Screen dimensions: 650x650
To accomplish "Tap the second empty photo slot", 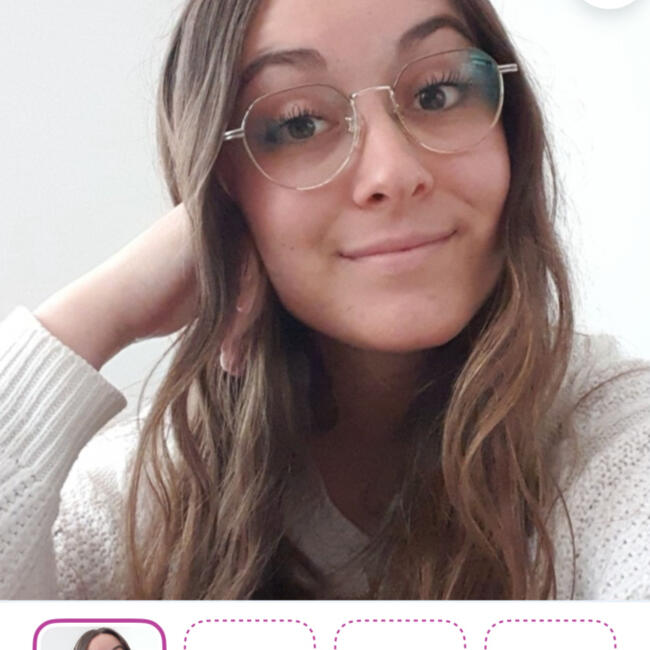I will coord(249,636).
